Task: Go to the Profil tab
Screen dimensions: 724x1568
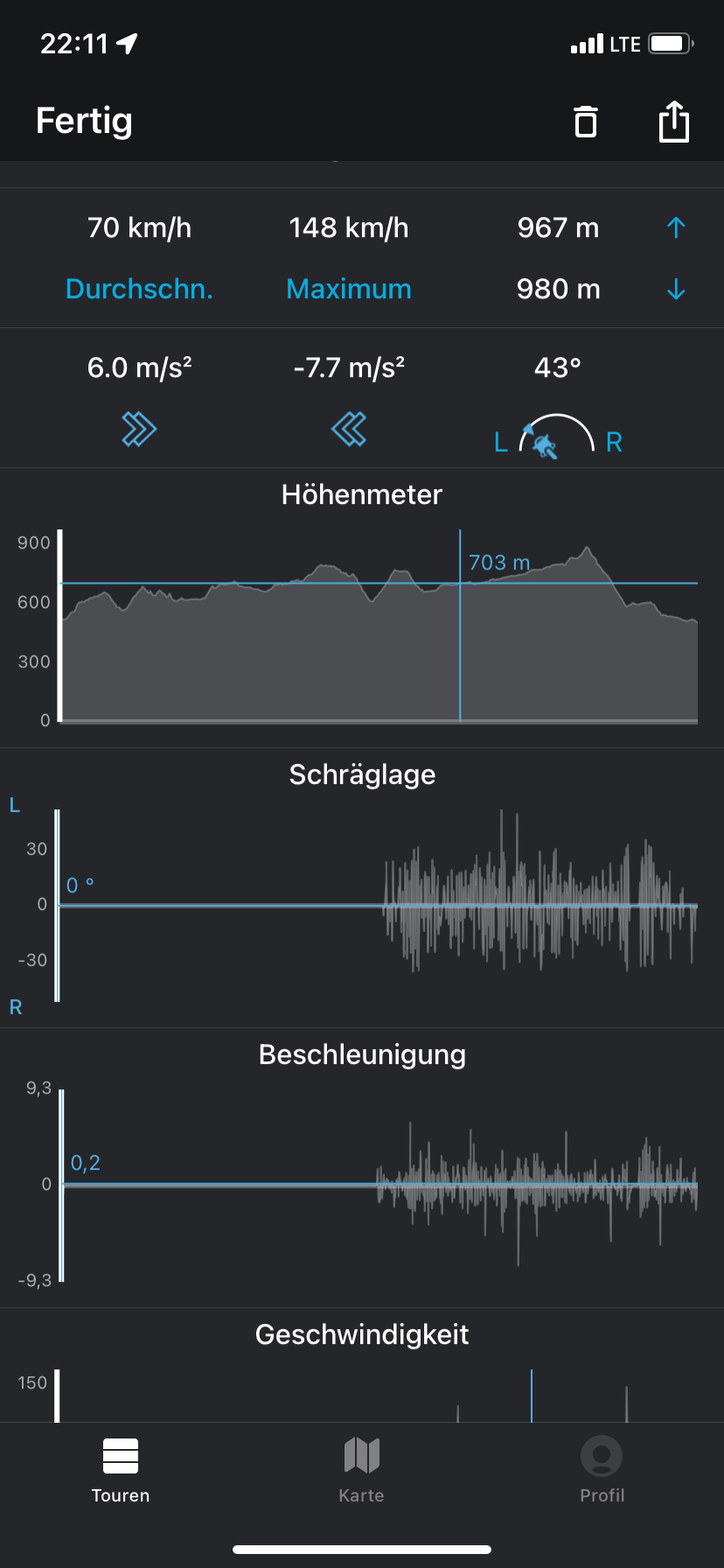Action: [602, 1470]
